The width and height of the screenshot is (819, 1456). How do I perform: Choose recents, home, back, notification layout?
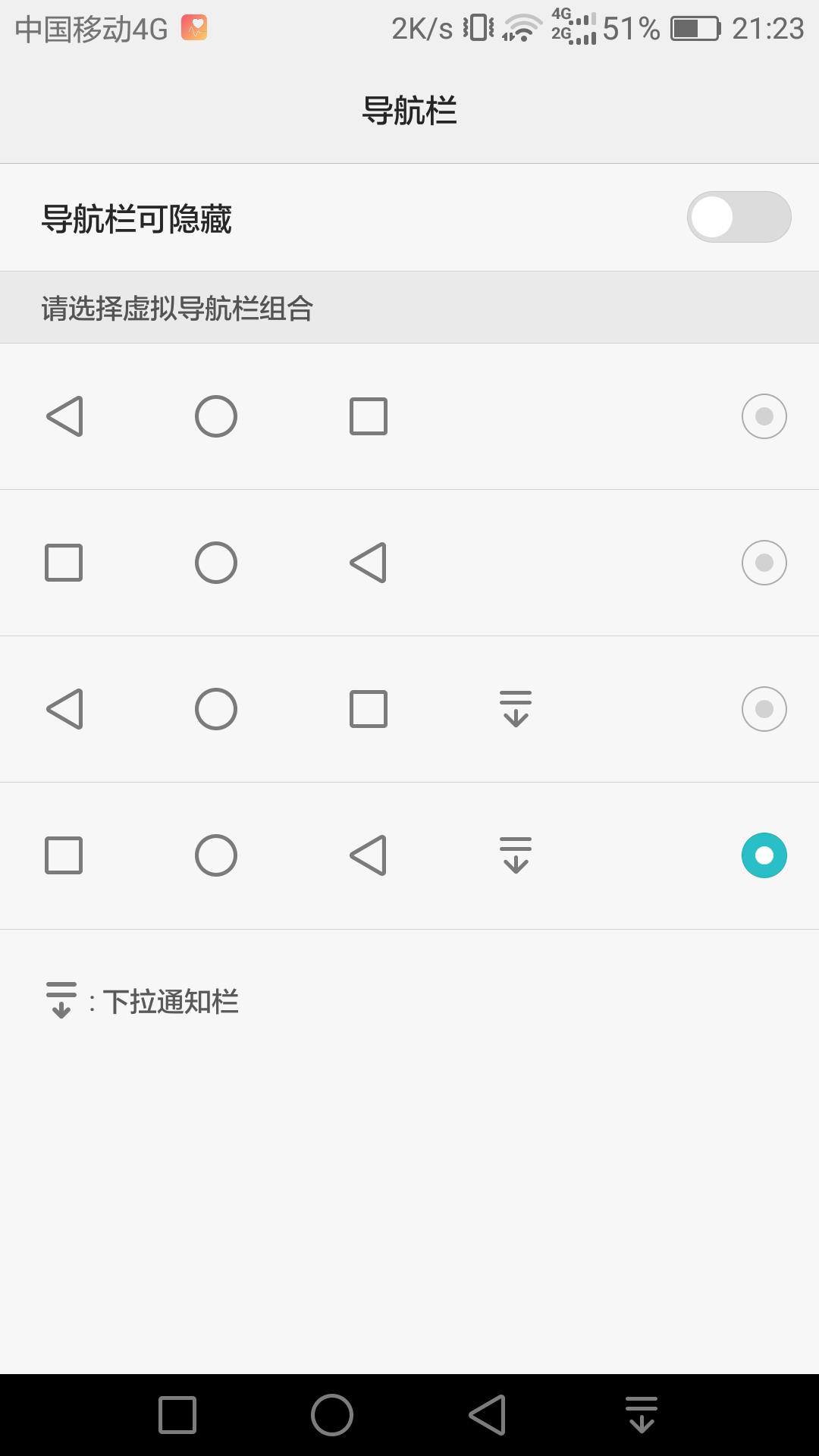pyautogui.click(x=764, y=855)
